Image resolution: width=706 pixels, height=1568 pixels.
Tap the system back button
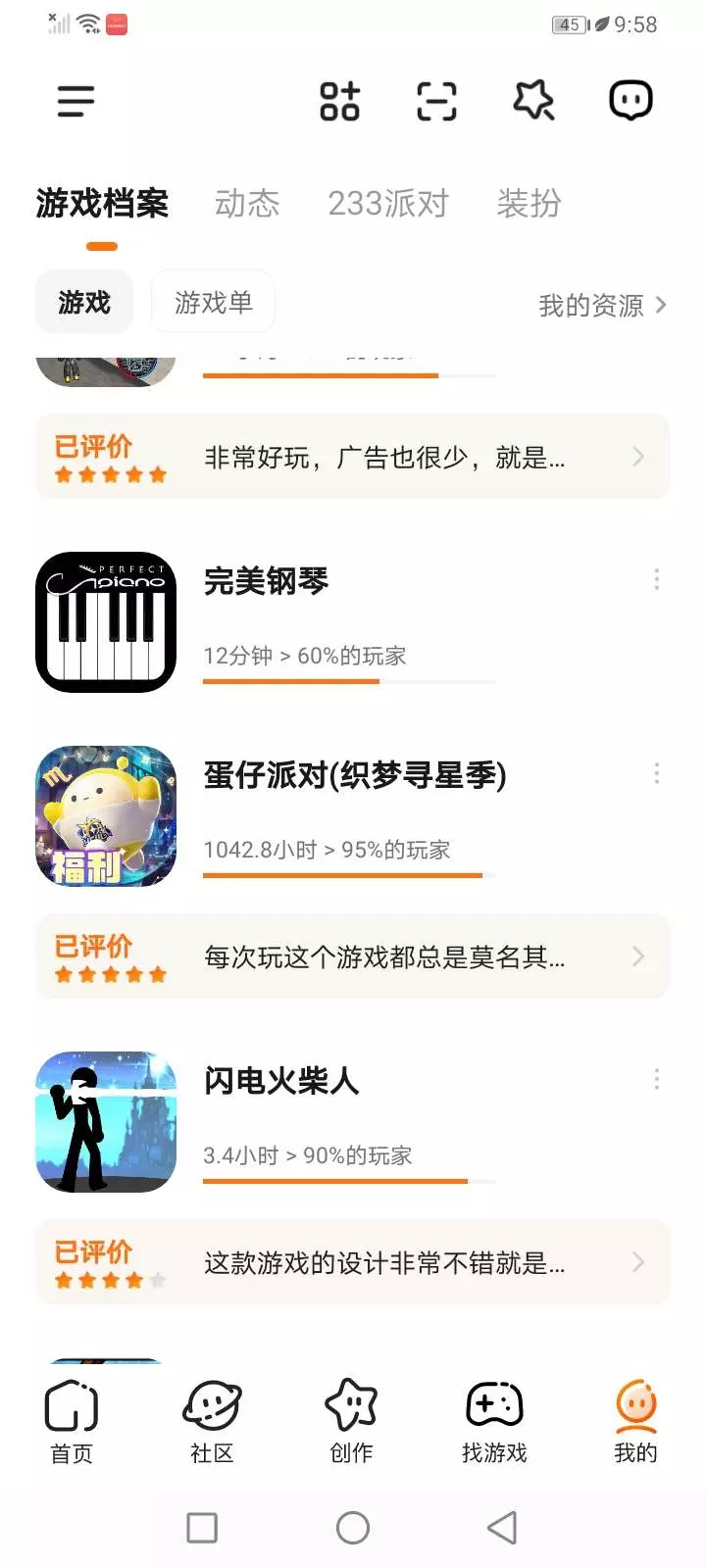coord(502,1527)
